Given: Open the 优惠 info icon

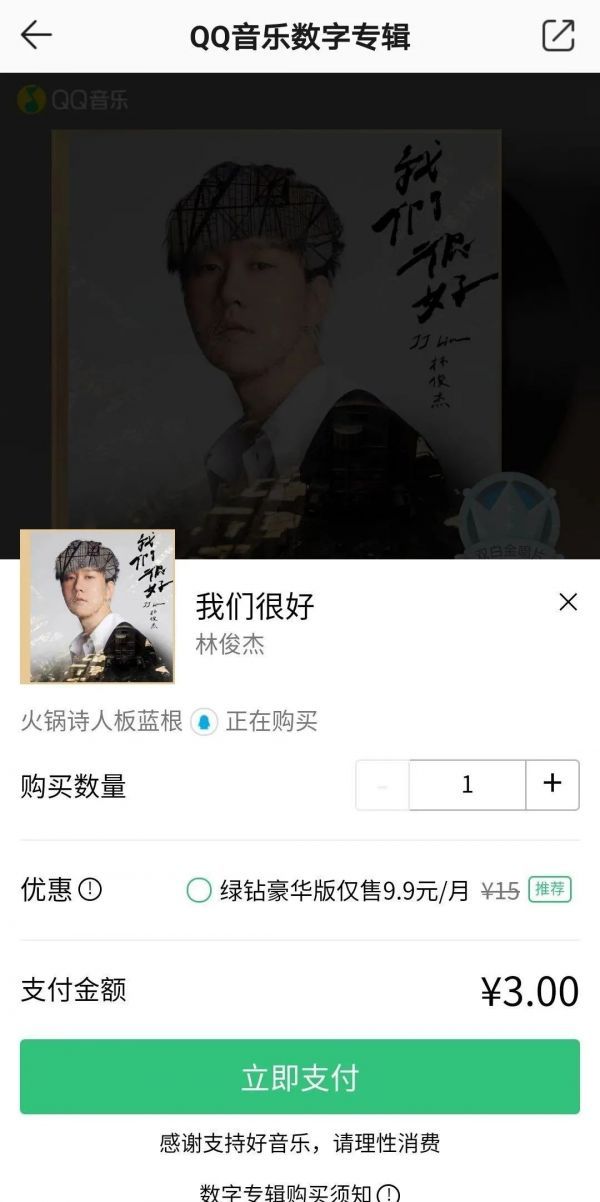Looking at the screenshot, I should [90, 889].
